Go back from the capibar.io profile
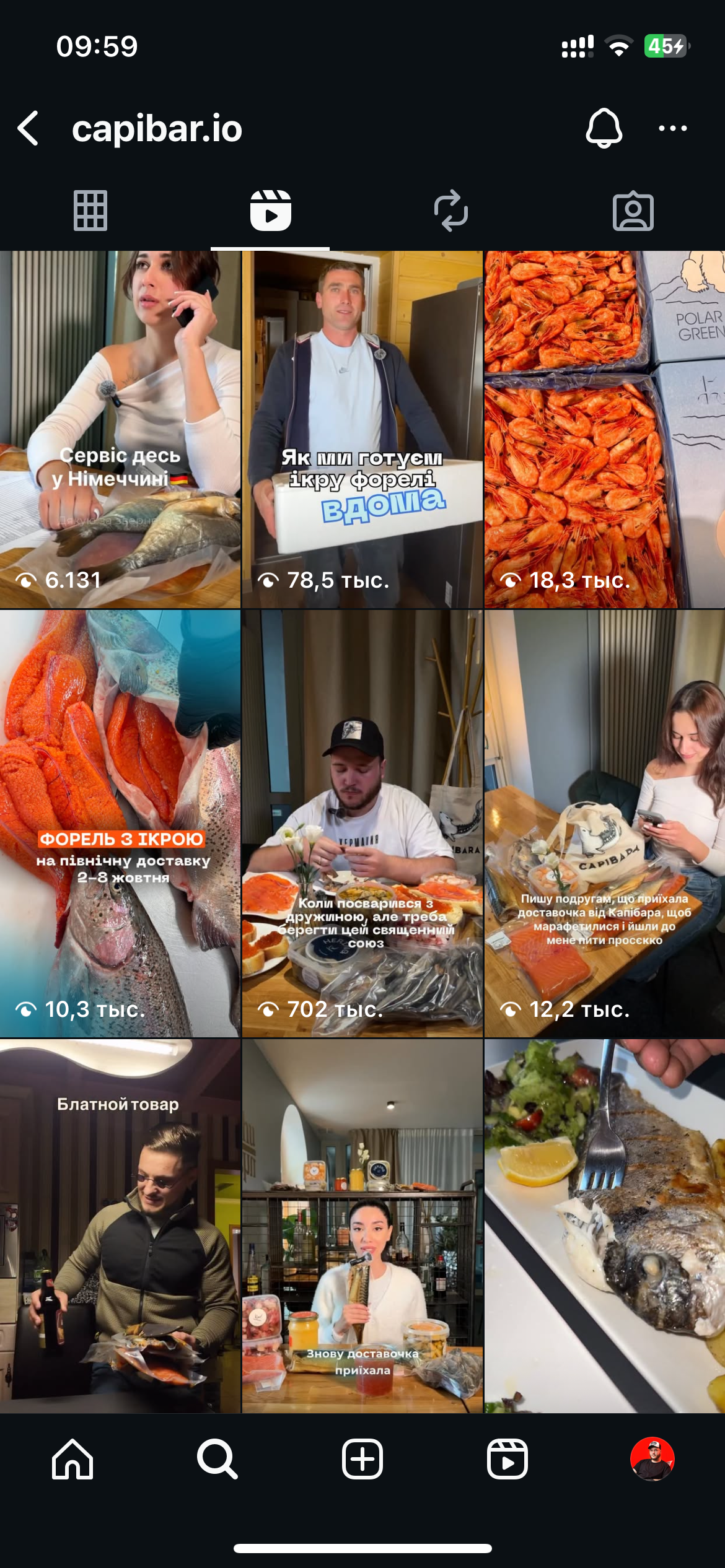This screenshot has height=1568, width=725. point(29,128)
